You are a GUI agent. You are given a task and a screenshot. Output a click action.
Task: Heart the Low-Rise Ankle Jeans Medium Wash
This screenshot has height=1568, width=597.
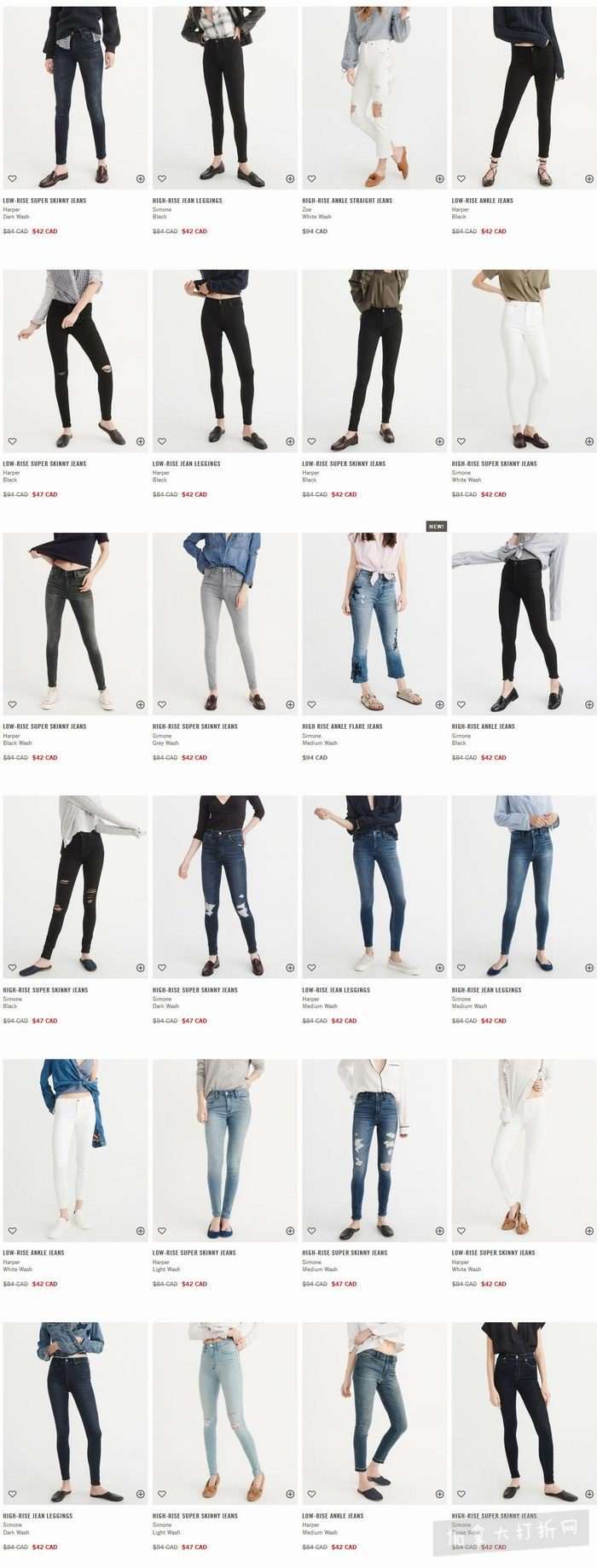point(311,1495)
